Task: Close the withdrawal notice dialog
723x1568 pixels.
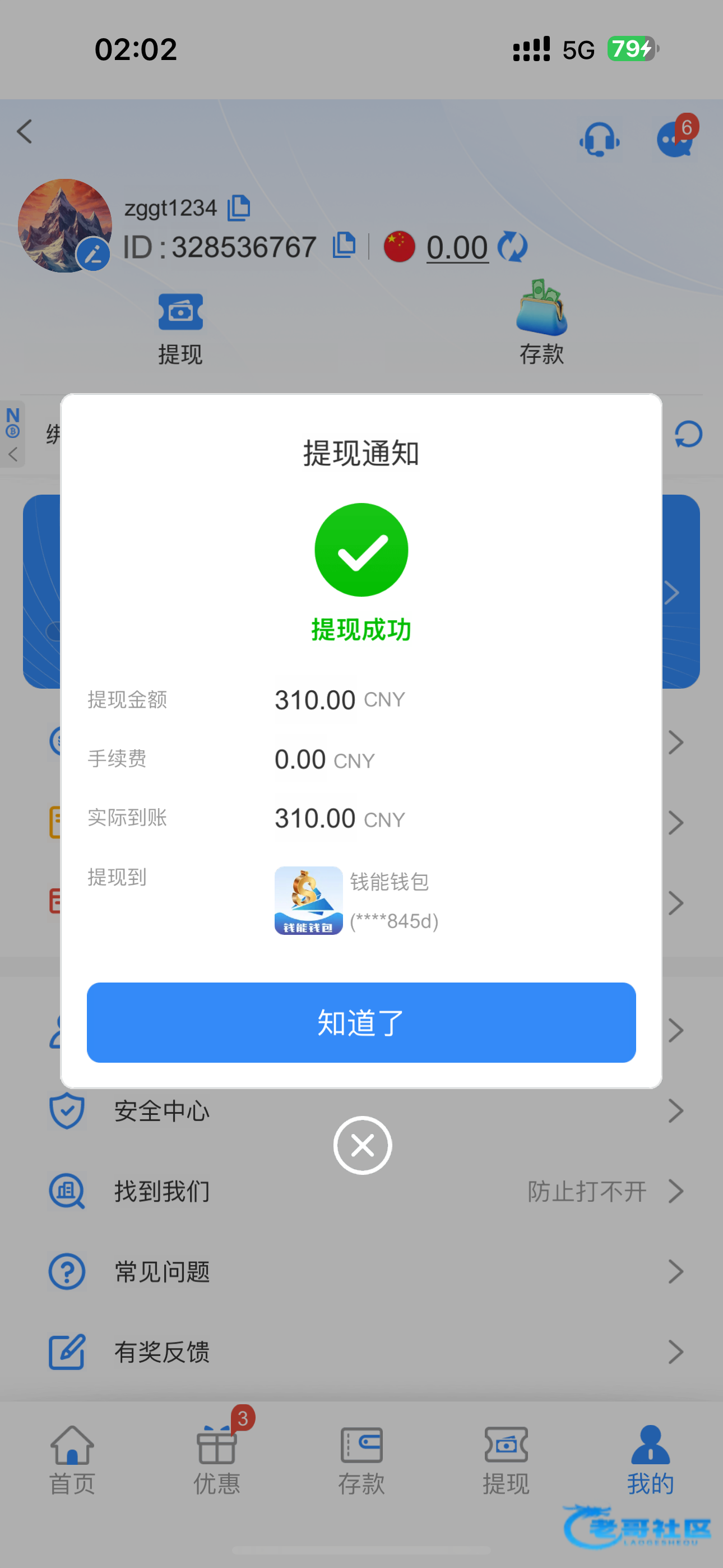Action: (362, 1145)
